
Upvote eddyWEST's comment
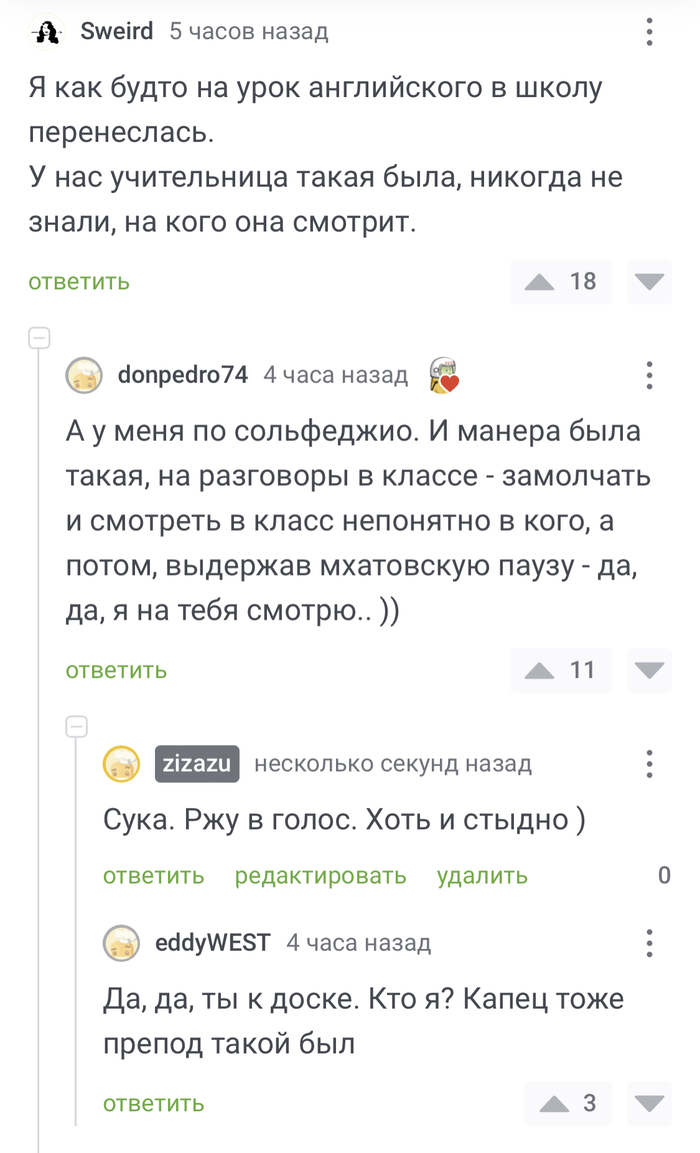554,1104
